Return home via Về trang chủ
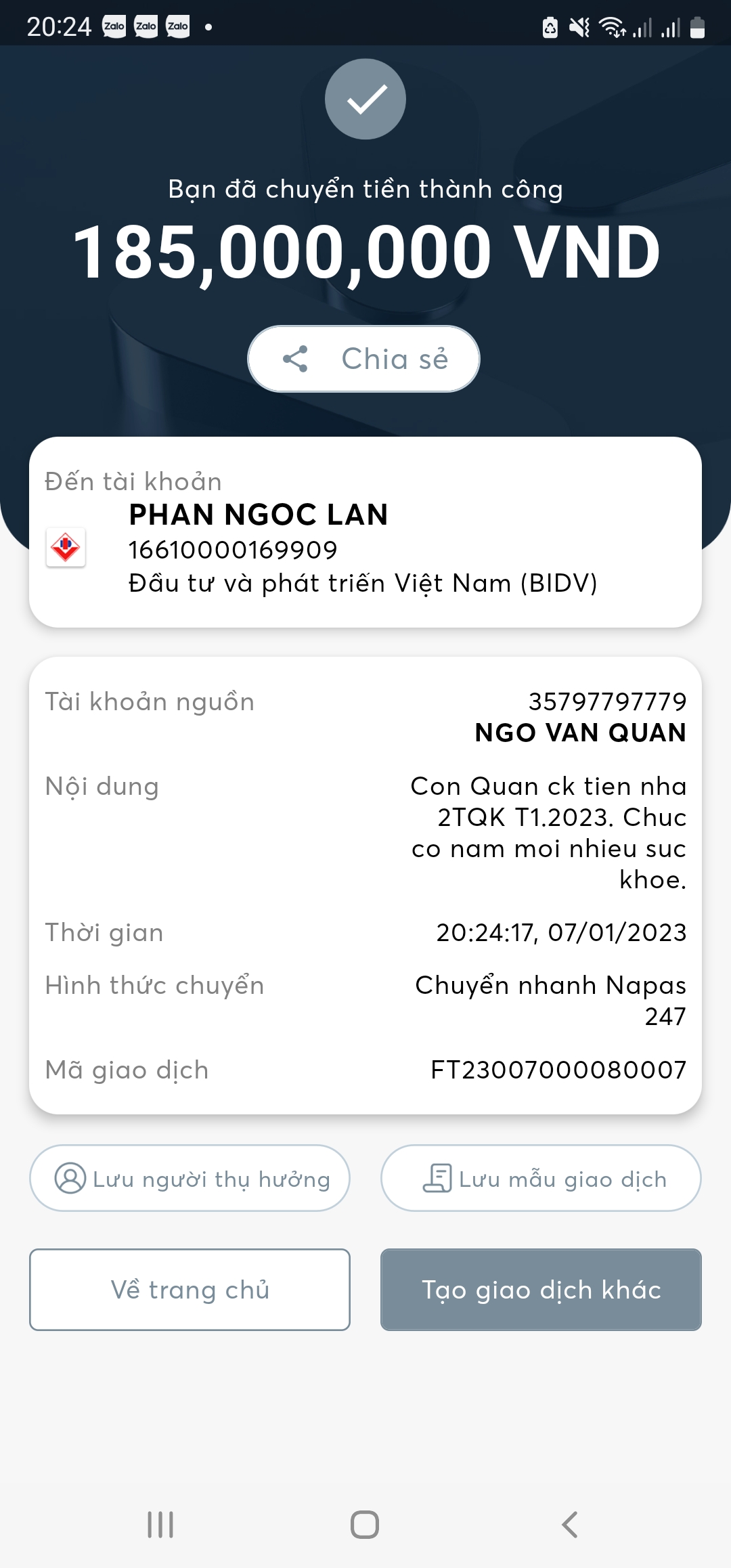The width and height of the screenshot is (731, 1568). tap(190, 1290)
